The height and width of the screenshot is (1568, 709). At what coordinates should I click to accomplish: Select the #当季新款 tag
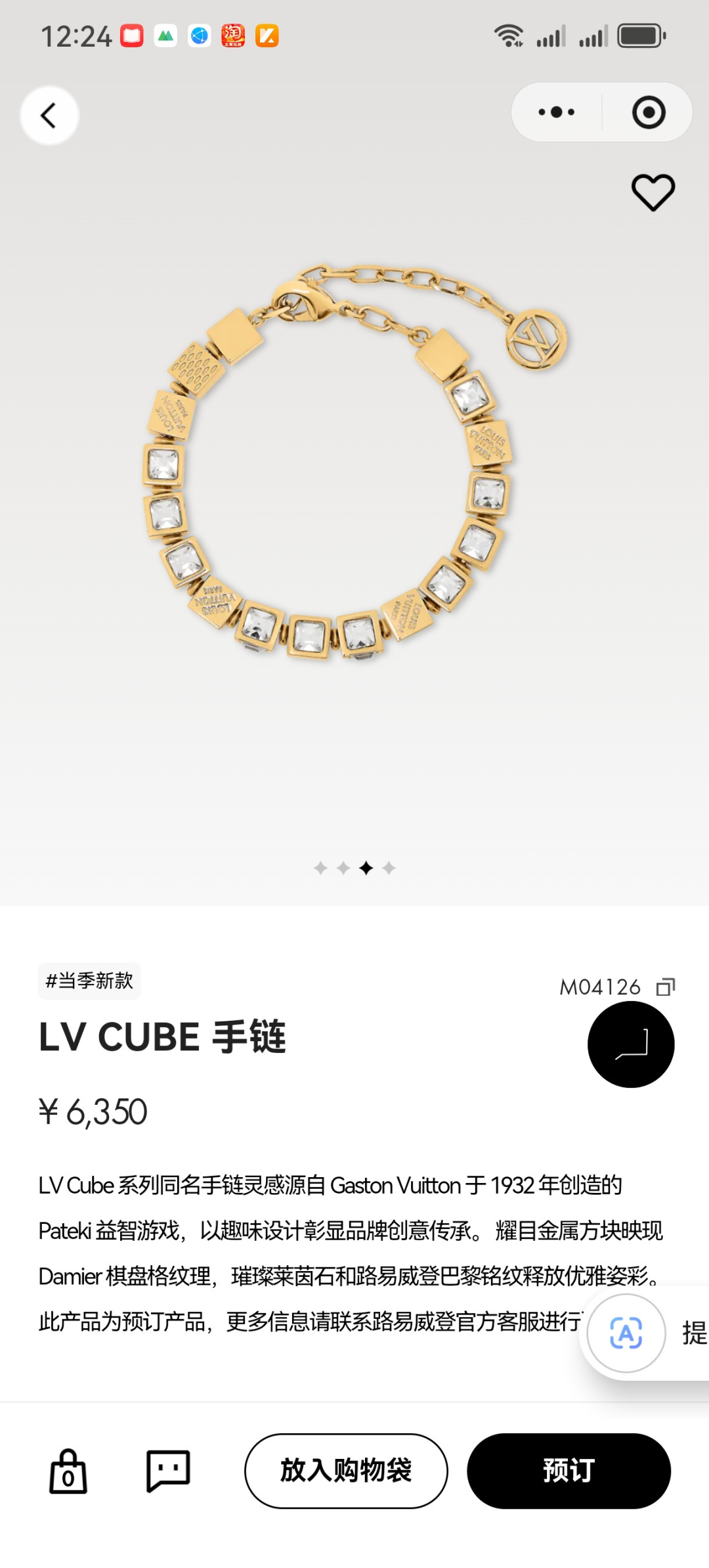[x=89, y=981]
